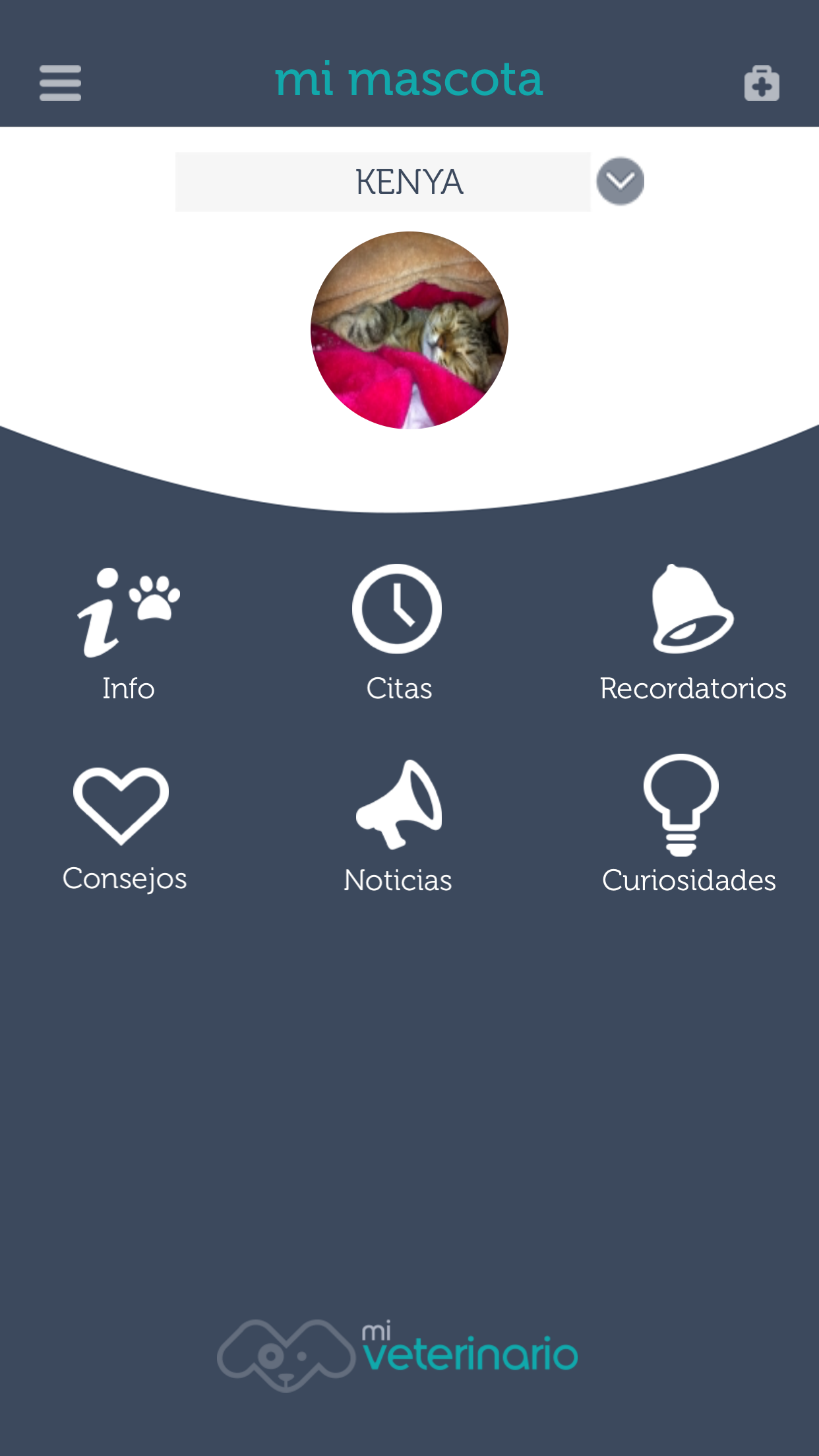This screenshot has height=1456, width=819.
Task: Open the hamburger navigation menu
Action: 60,82
